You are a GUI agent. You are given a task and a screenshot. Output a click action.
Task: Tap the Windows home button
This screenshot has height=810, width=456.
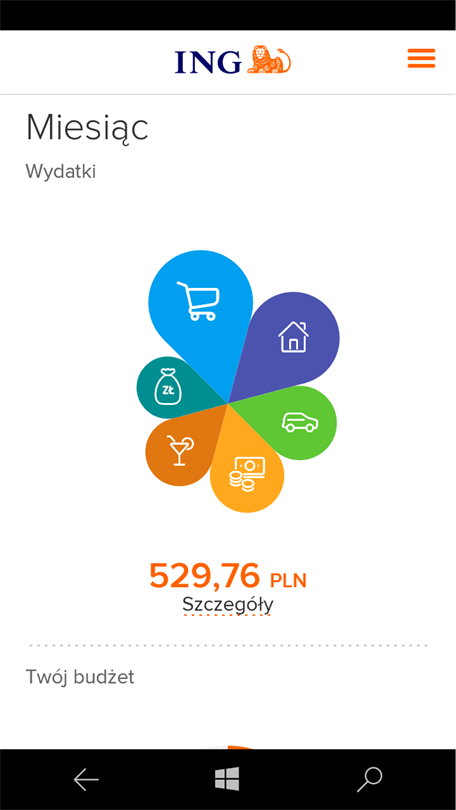click(x=227, y=778)
